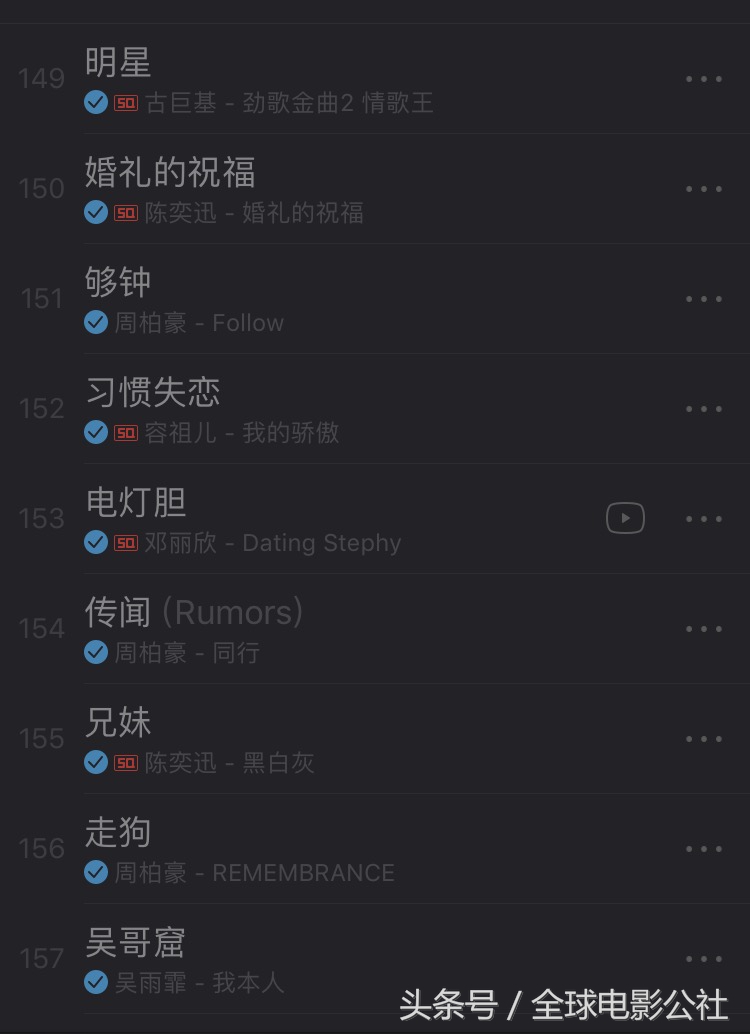Open the more options menu for 电灯胆
The width and height of the screenshot is (750, 1034).
(x=704, y=518)
